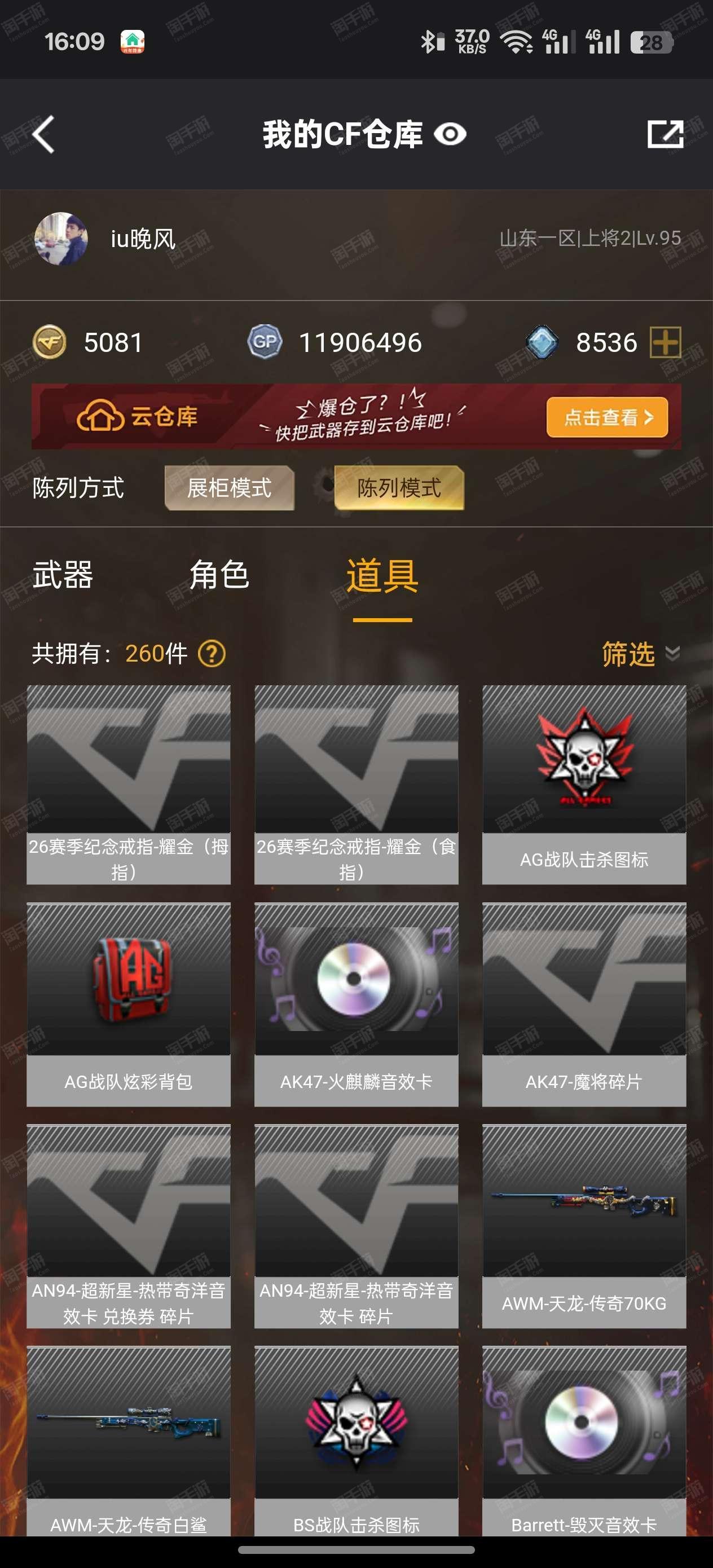Screen dimensions: 713x1568
Task: Select 陈列模式 display mode
Action: 399,487
